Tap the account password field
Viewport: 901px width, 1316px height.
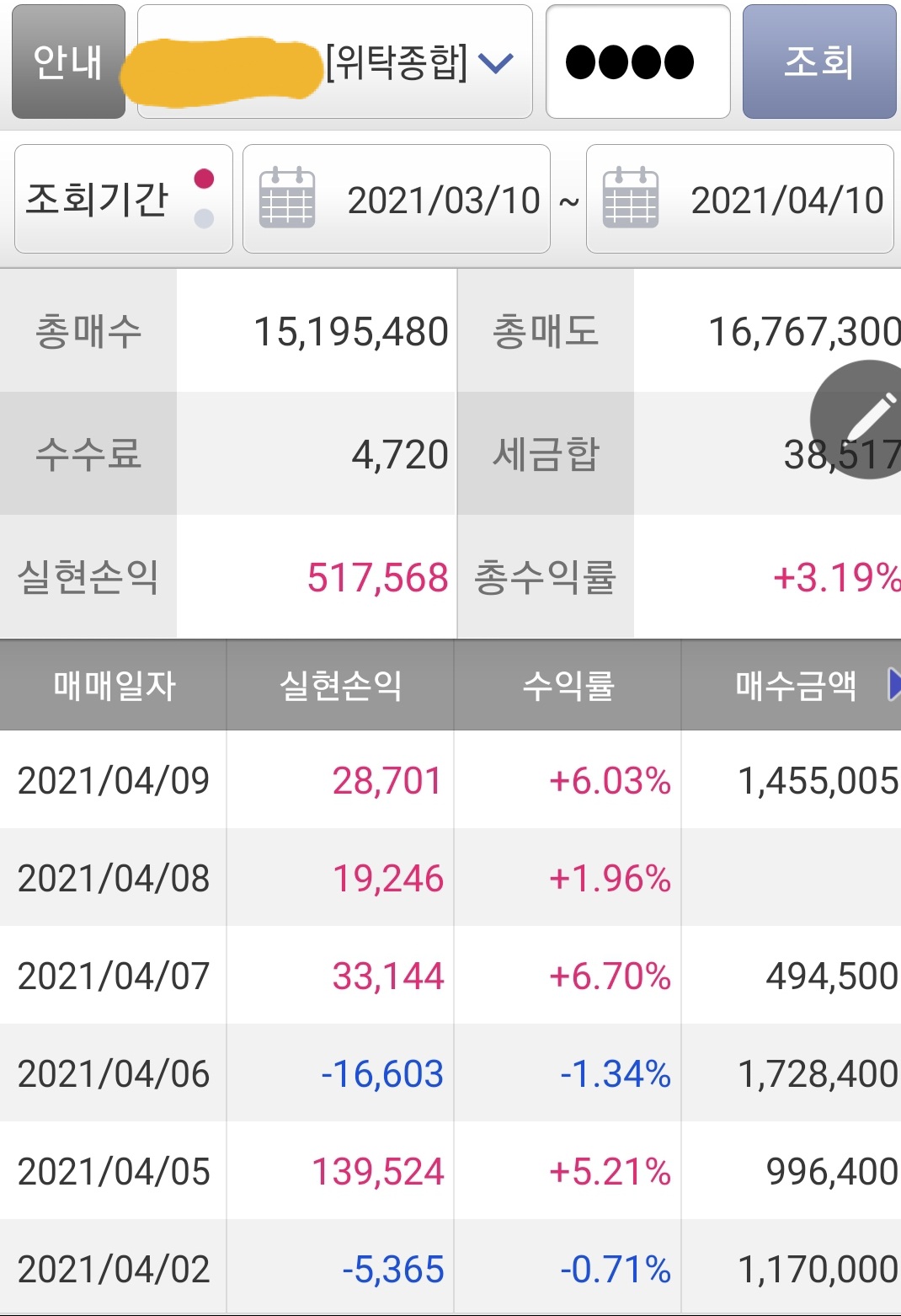637,62
